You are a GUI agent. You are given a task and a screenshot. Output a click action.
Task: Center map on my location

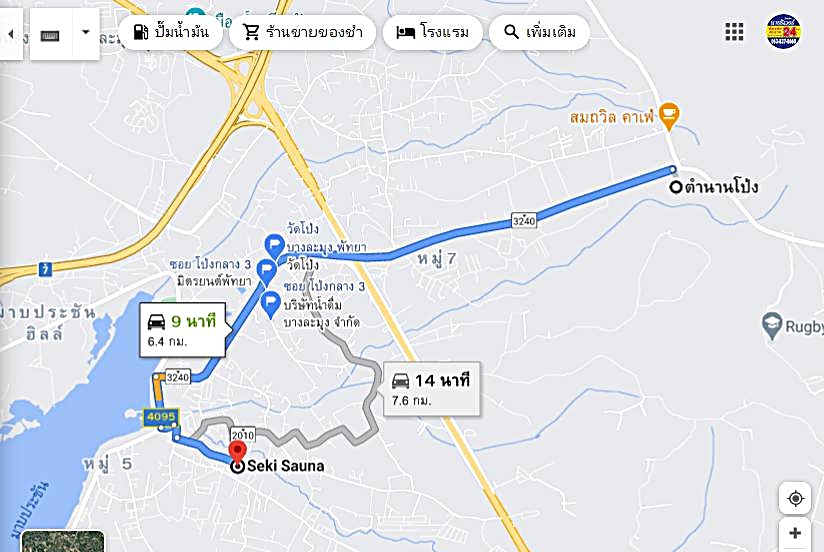[x=795, y=498]
